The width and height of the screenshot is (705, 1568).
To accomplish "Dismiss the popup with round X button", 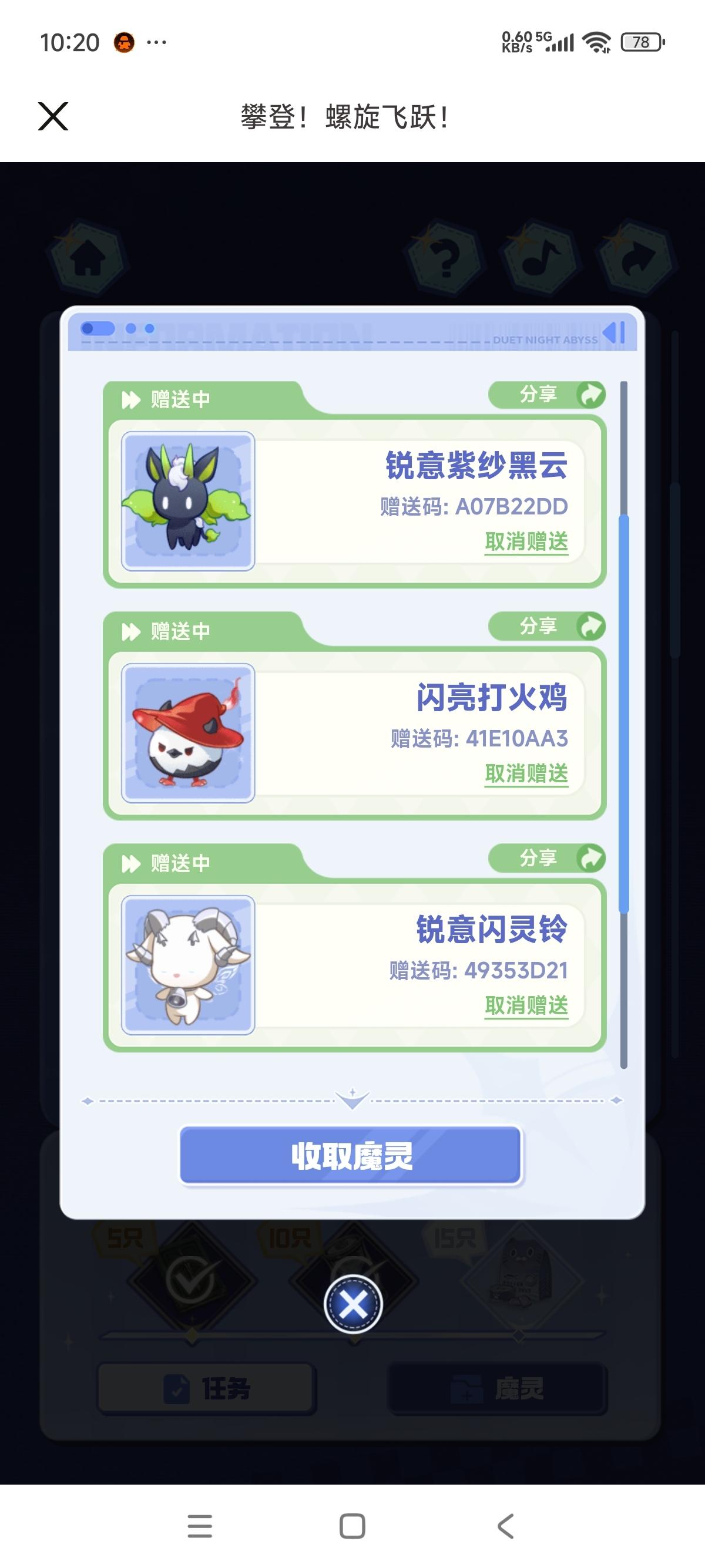I will [x=352, y=1304].
